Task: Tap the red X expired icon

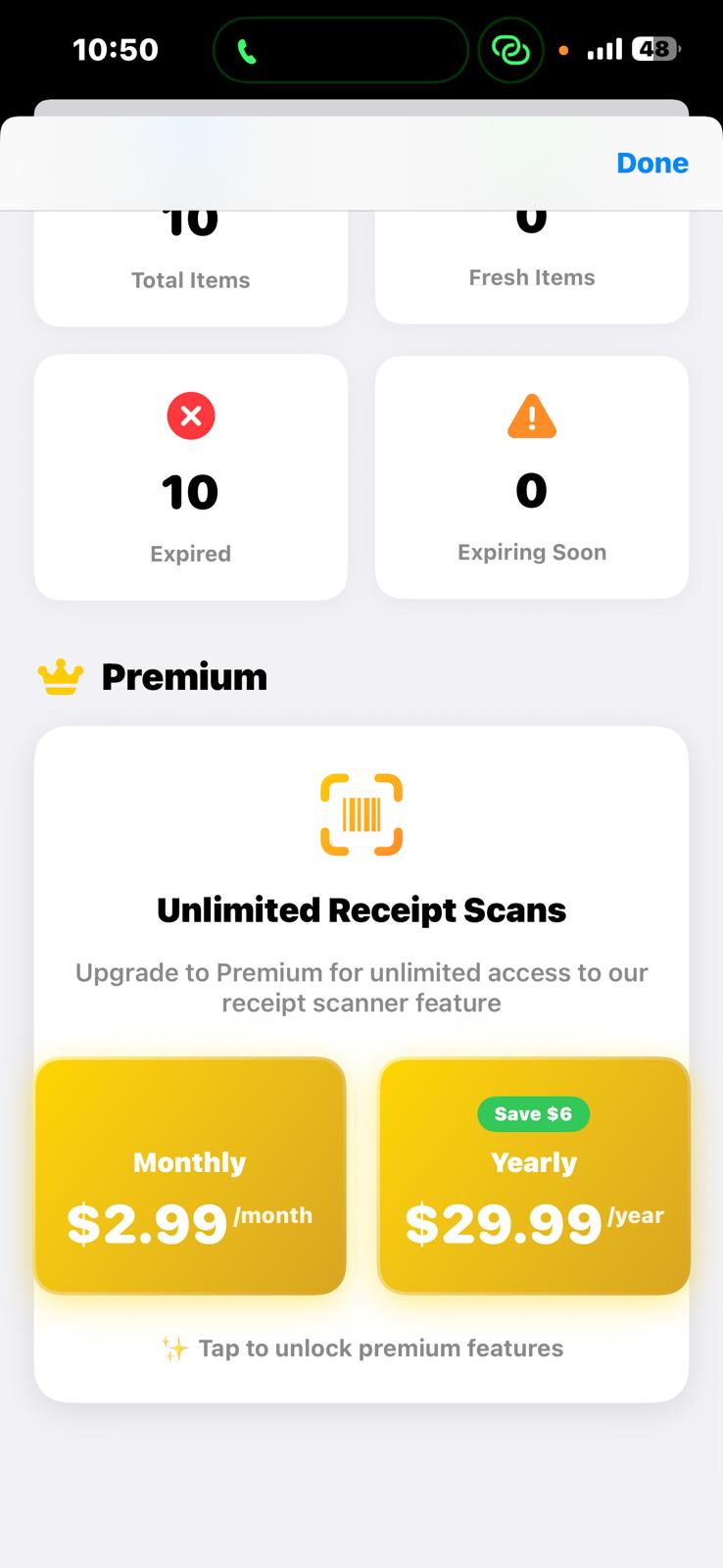Action: (190, 416)
